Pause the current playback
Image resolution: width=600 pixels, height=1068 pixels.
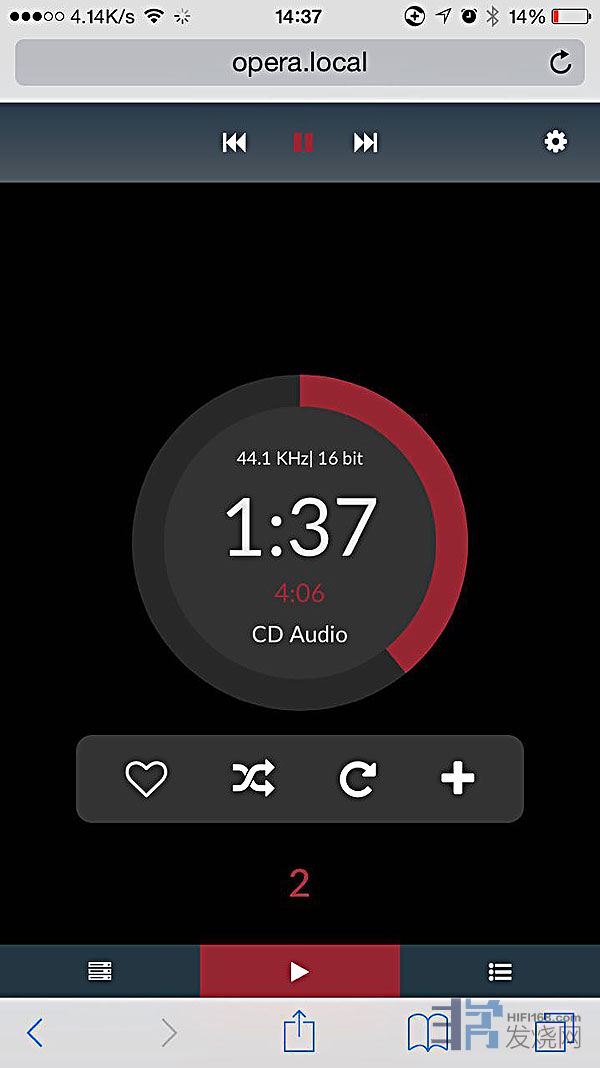coord(302,143)
